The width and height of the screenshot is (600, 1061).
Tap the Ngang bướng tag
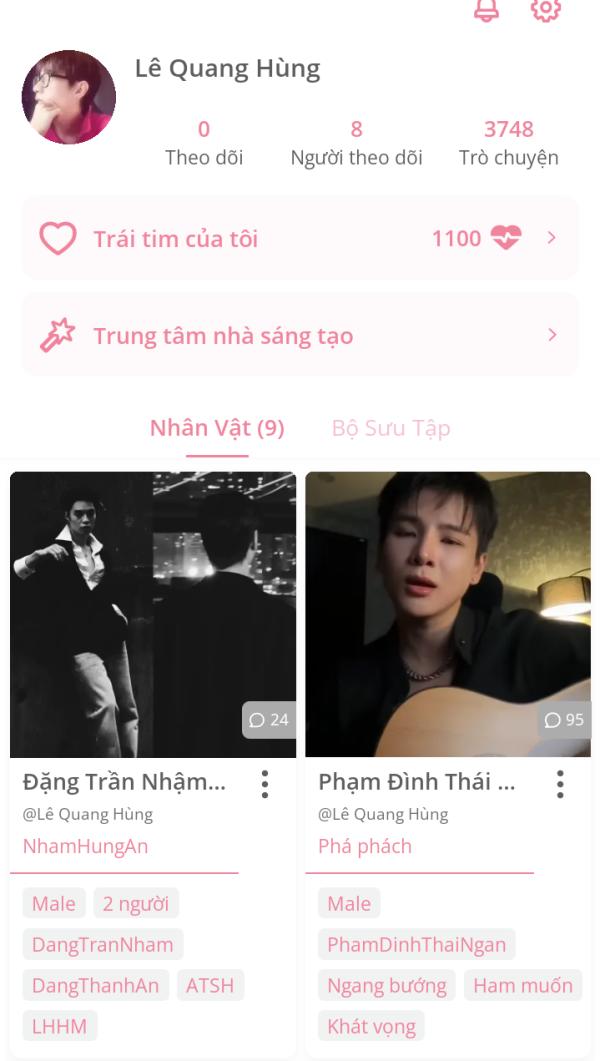[387, 986]
